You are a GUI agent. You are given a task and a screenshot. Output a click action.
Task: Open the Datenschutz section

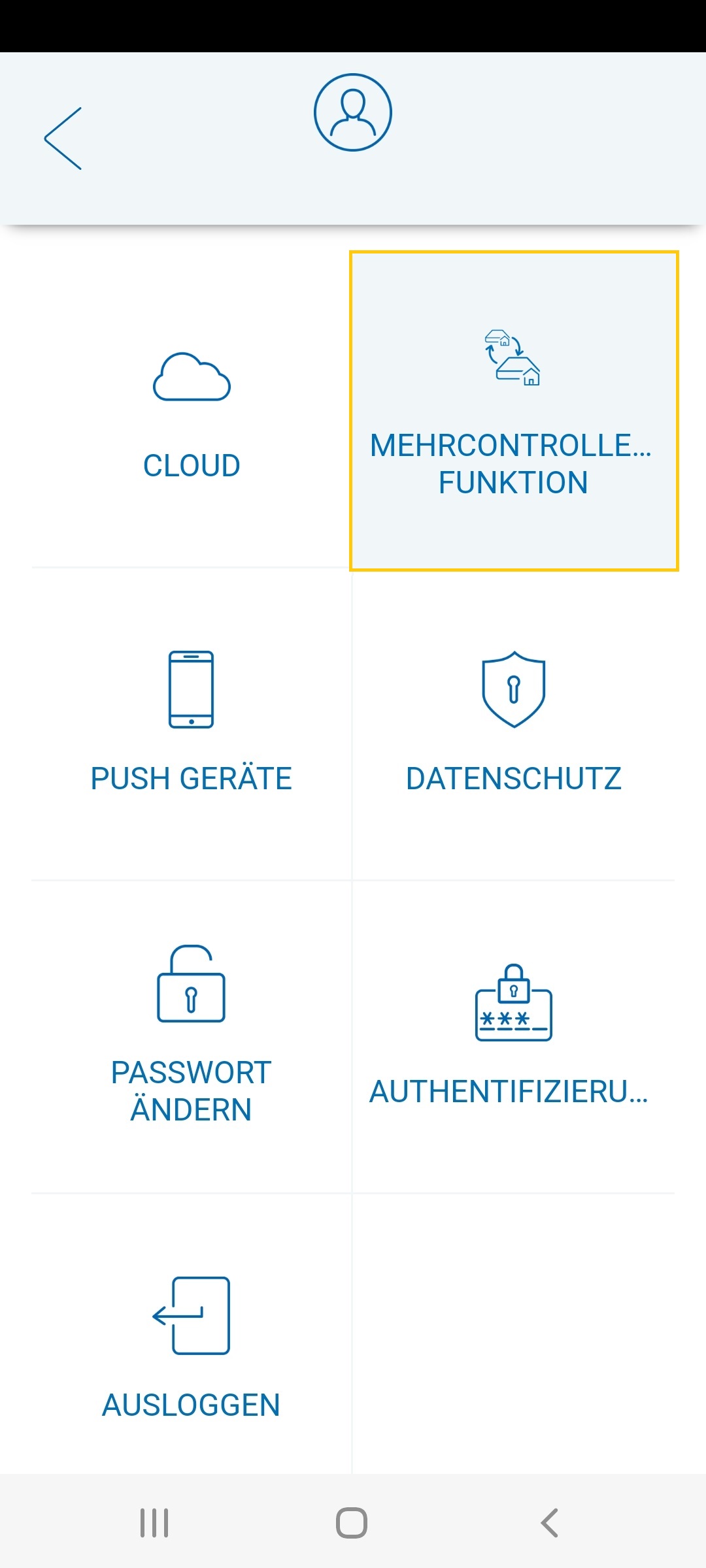point(514,724)
